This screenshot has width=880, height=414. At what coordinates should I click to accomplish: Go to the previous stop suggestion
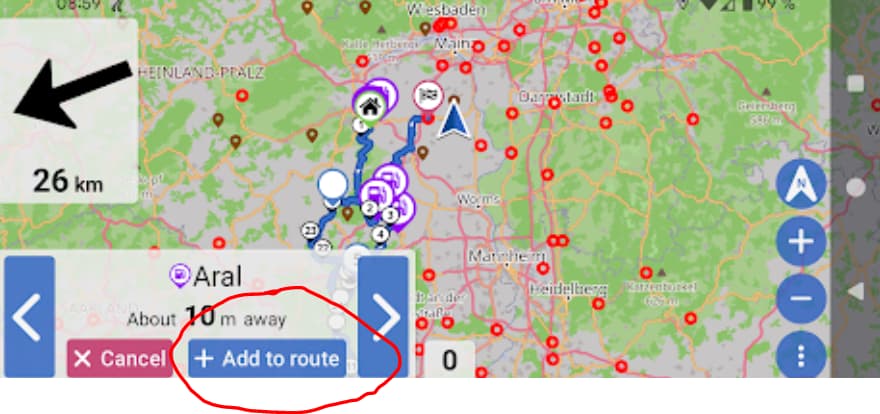tap(29, 316)
